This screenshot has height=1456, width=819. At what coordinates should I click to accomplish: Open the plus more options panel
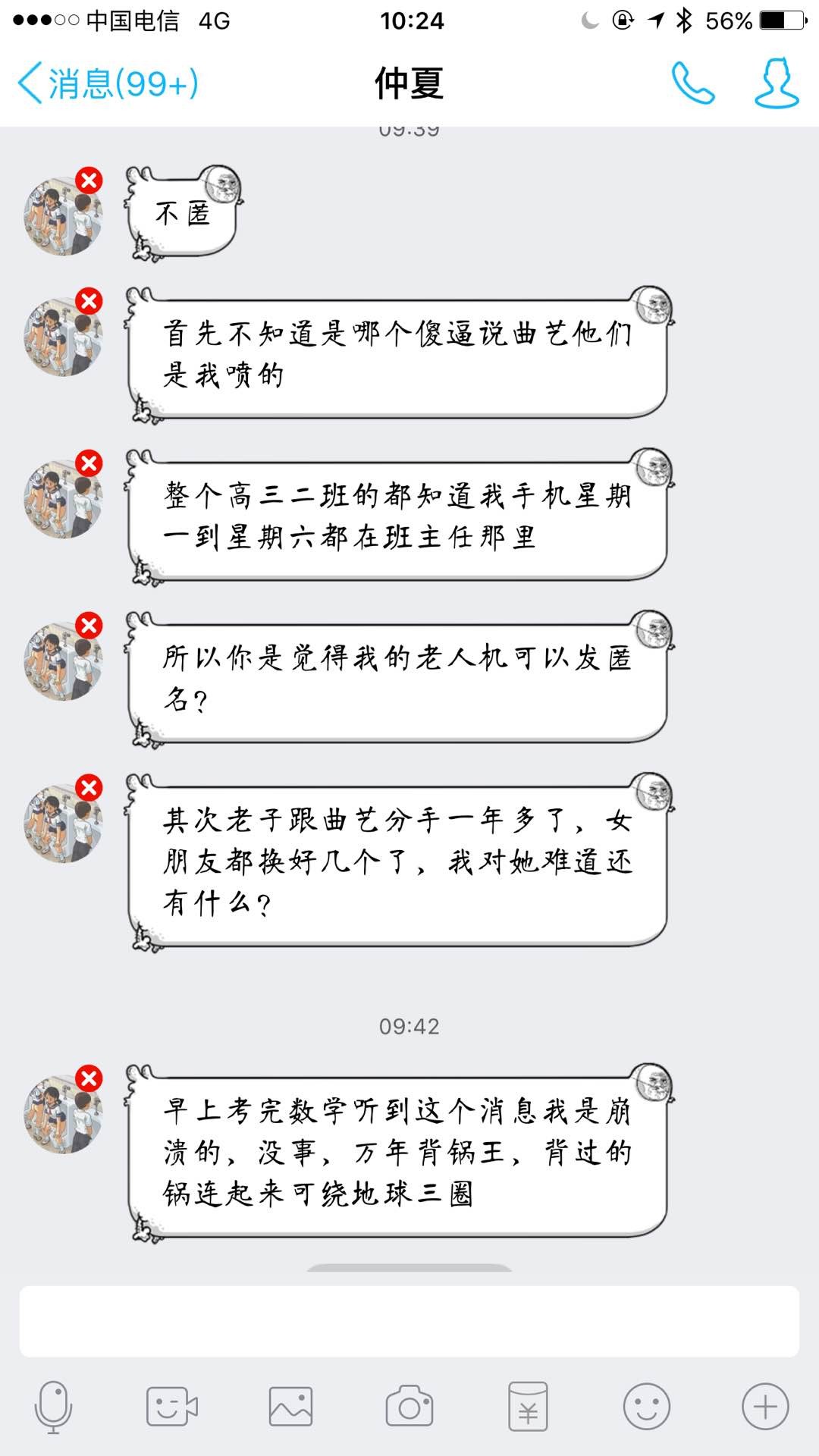[765, 1407]
